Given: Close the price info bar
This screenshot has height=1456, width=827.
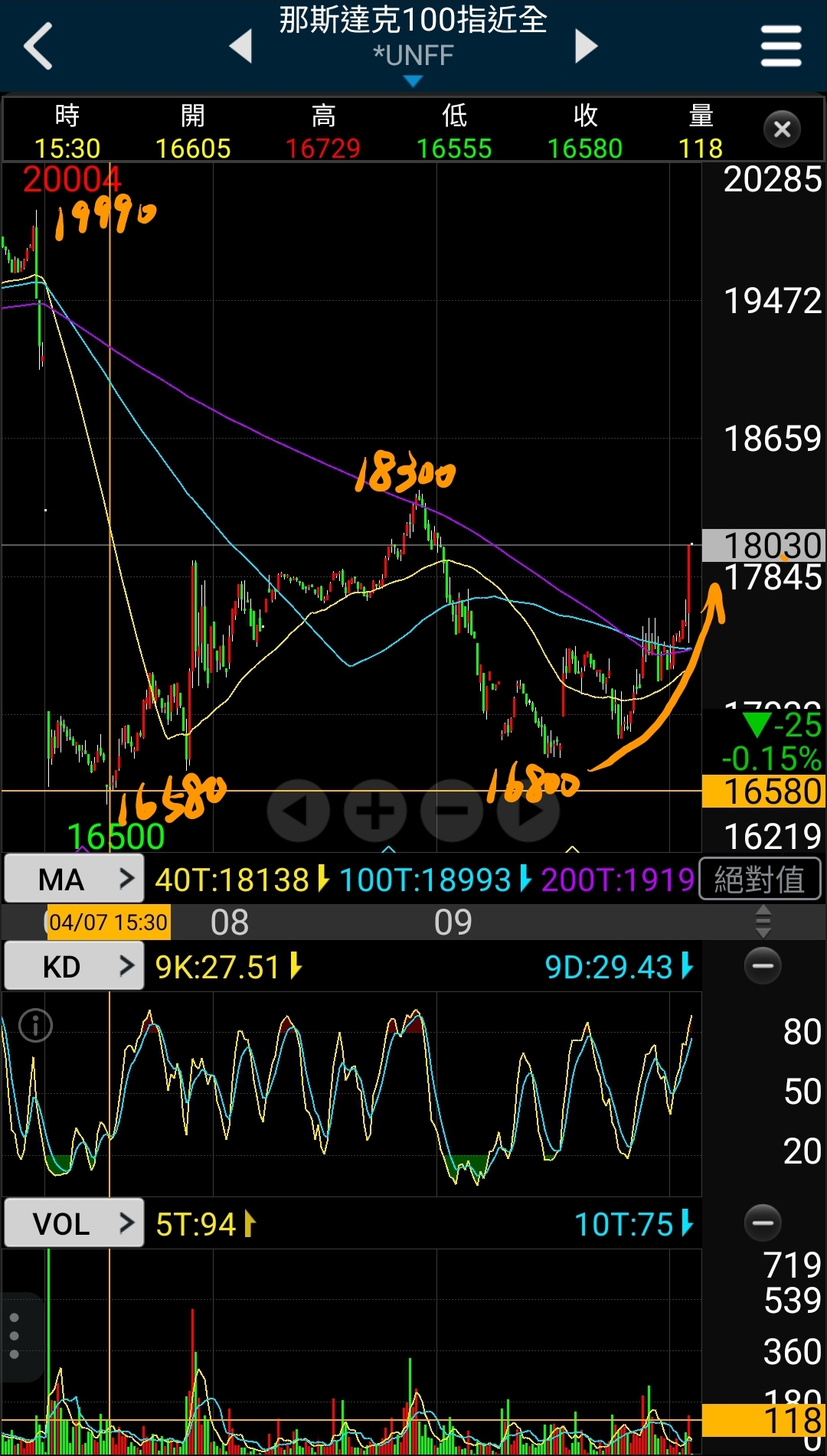Looking at the screenshot, I should 782,129.
